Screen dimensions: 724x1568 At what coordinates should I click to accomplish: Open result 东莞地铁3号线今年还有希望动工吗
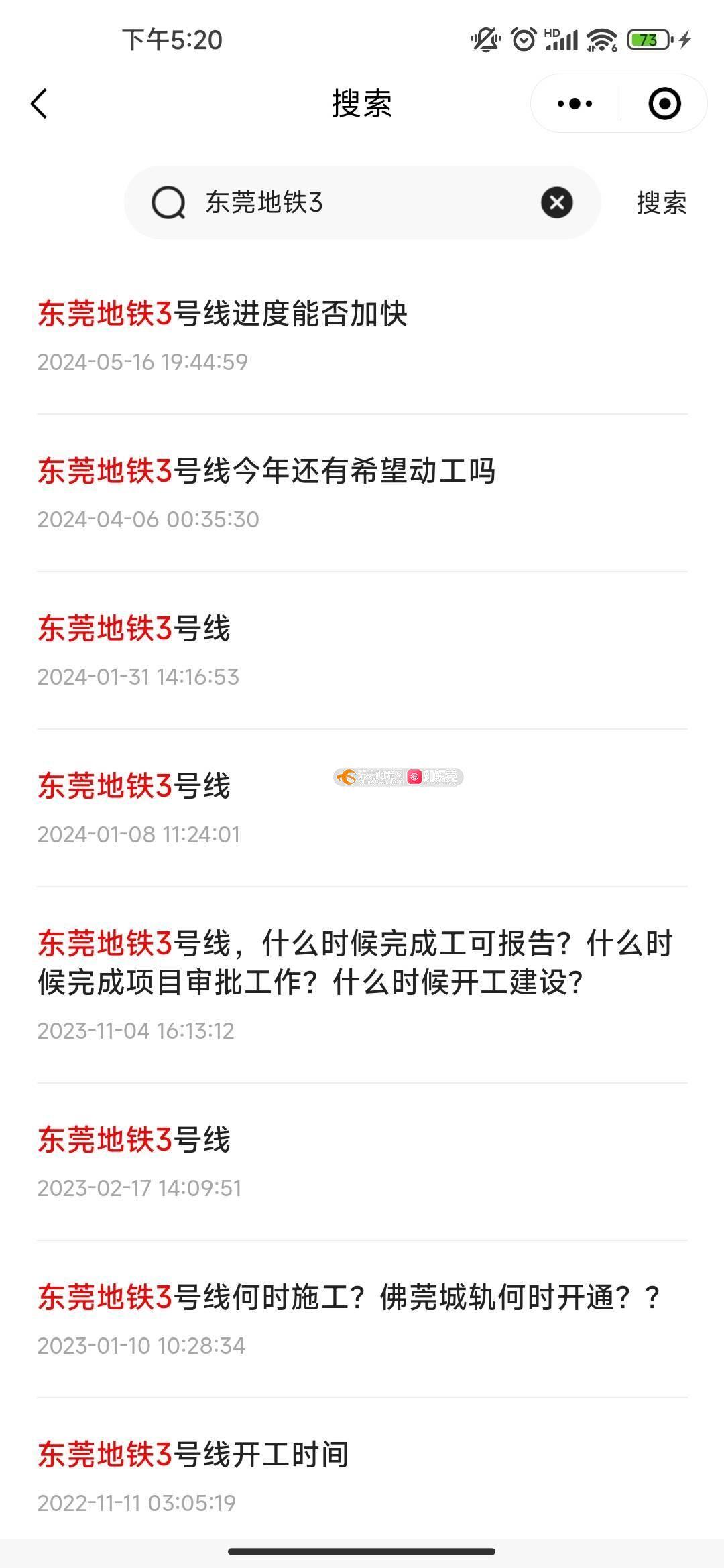[x=362, y=493]
